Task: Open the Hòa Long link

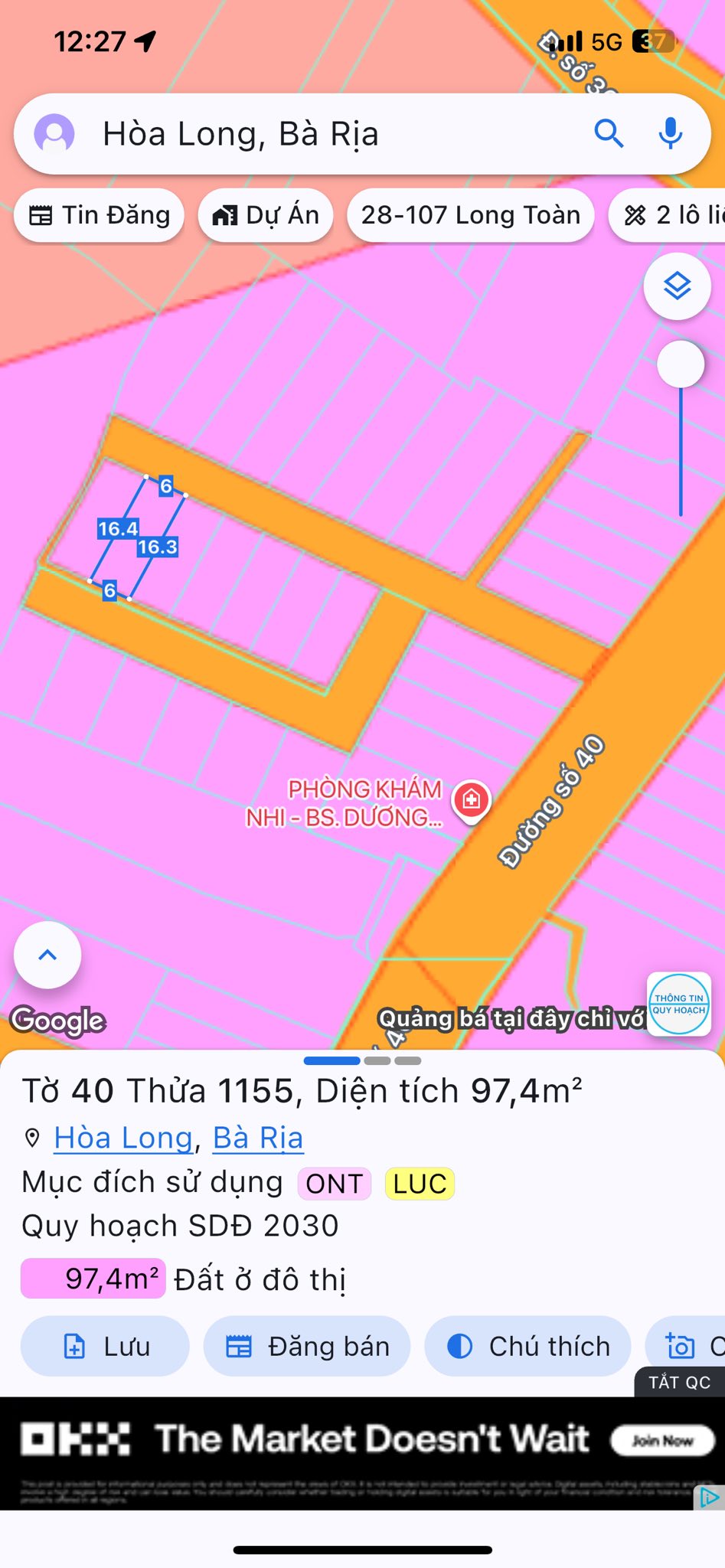Action: tap(122, 1138)
